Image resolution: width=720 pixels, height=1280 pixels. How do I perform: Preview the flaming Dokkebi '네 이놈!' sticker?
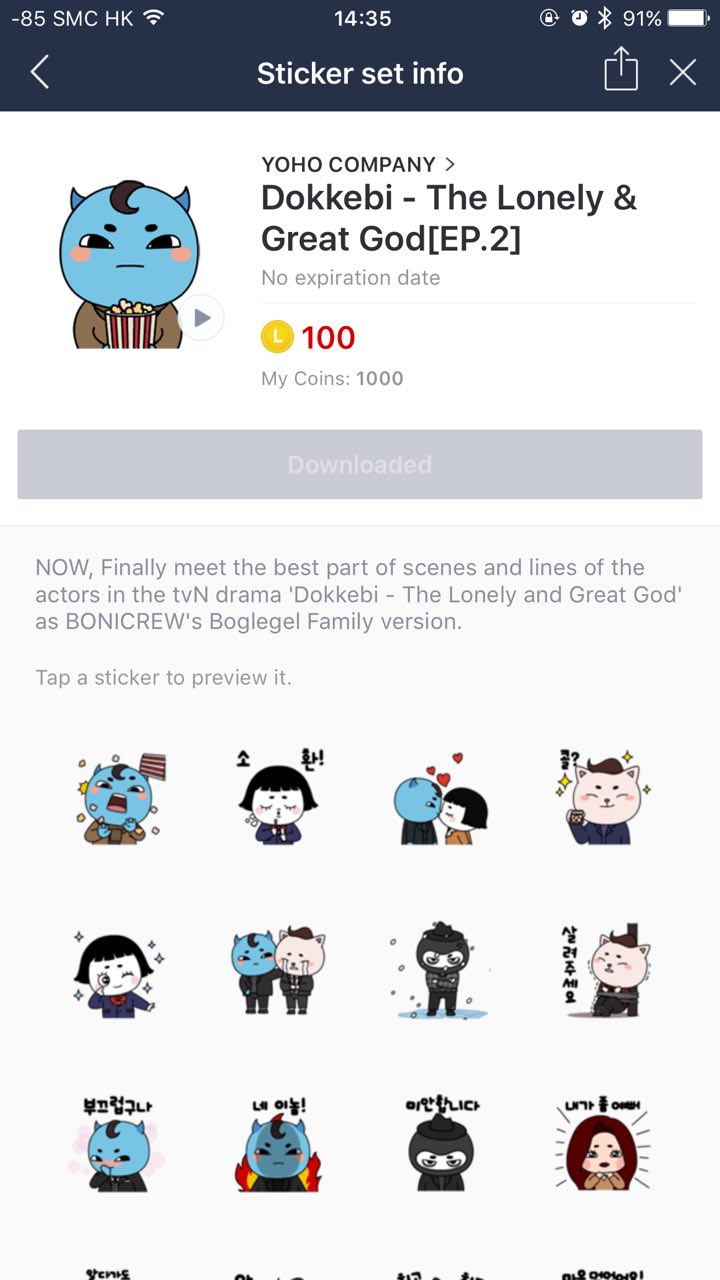(x=280, y=1145)
